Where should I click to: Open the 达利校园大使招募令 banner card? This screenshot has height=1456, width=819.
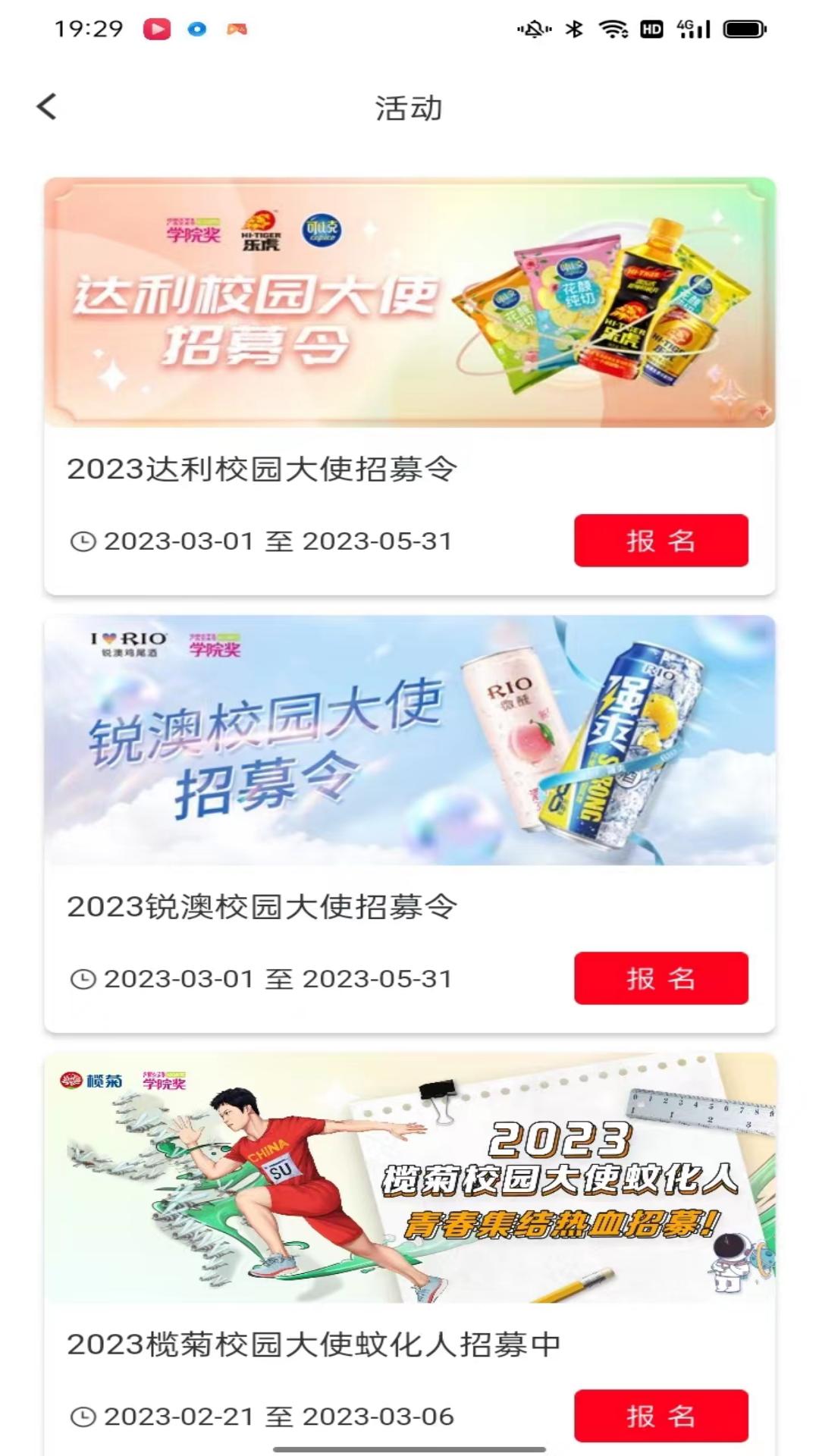tap(409, 303)
